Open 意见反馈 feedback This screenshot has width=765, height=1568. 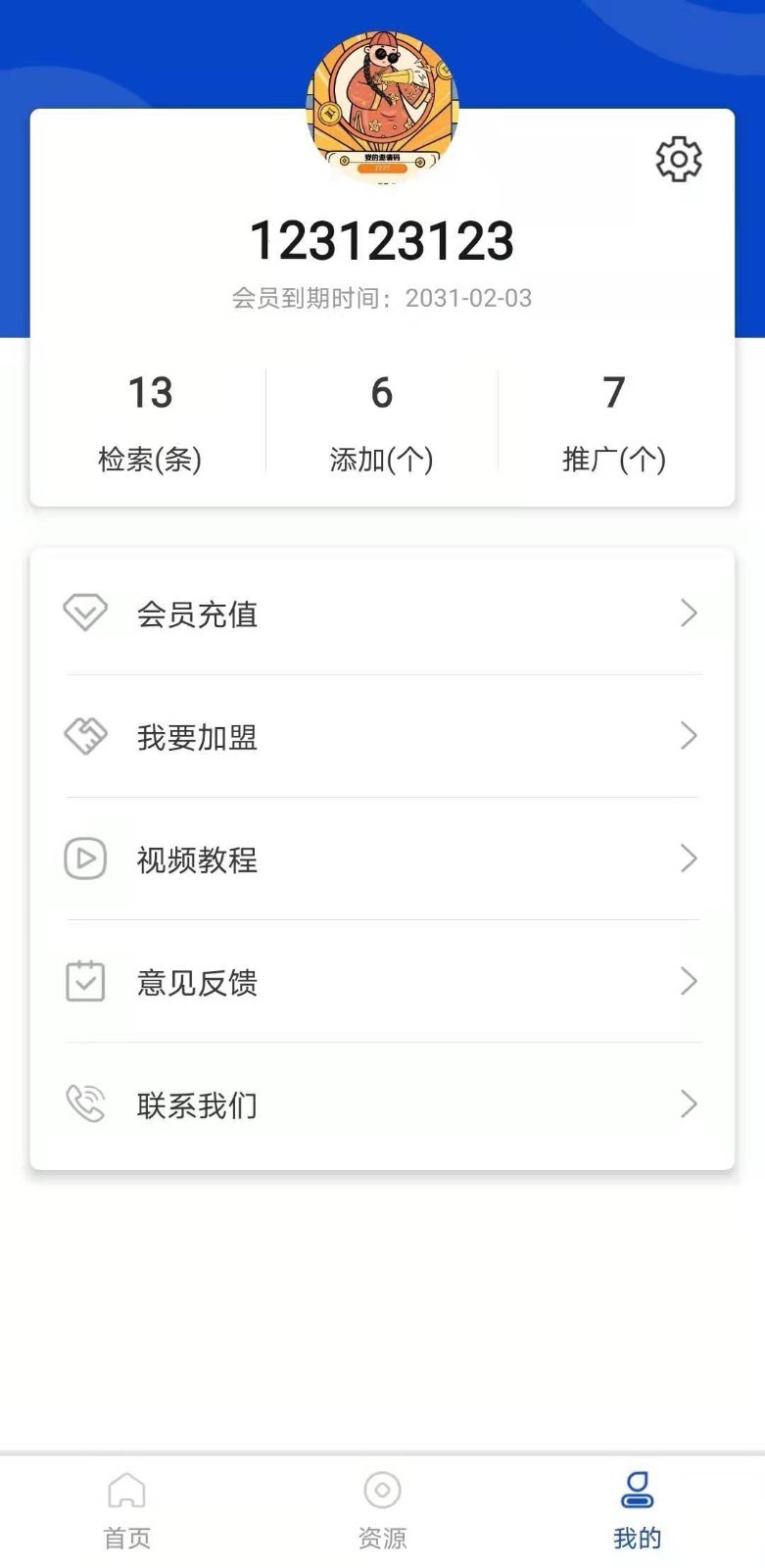point(382,982)
